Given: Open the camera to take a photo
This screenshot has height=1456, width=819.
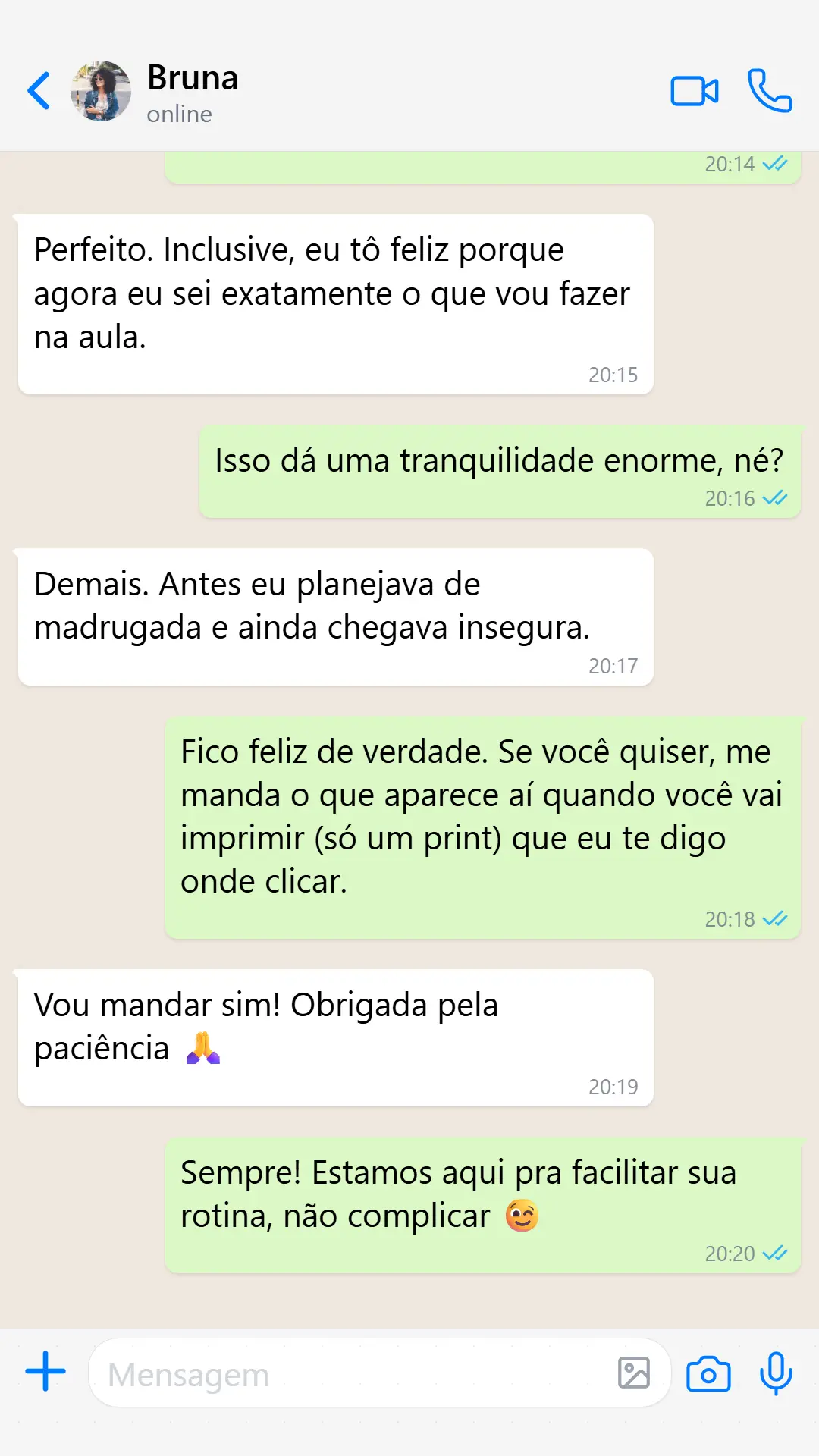Looking at the screenshot, I should (708, 1373).
